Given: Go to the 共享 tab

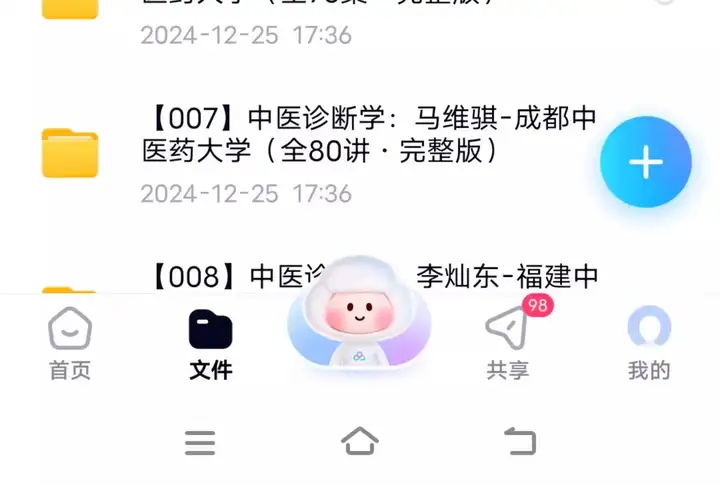Looking at the screenshot, I should coord(508,343).
